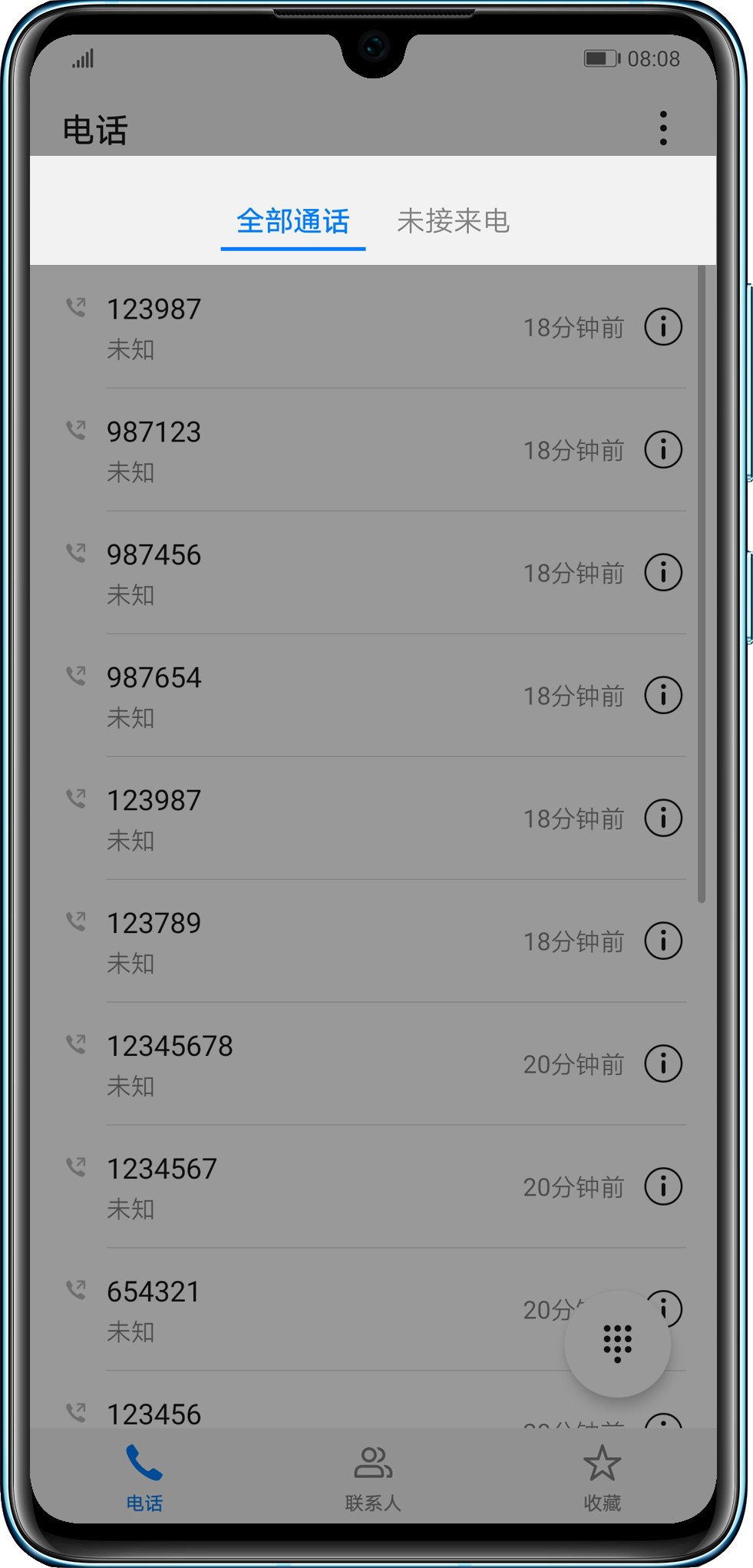Open the three-dot overflow menu
Screen dimensions: 753x1568
(663, 127)
